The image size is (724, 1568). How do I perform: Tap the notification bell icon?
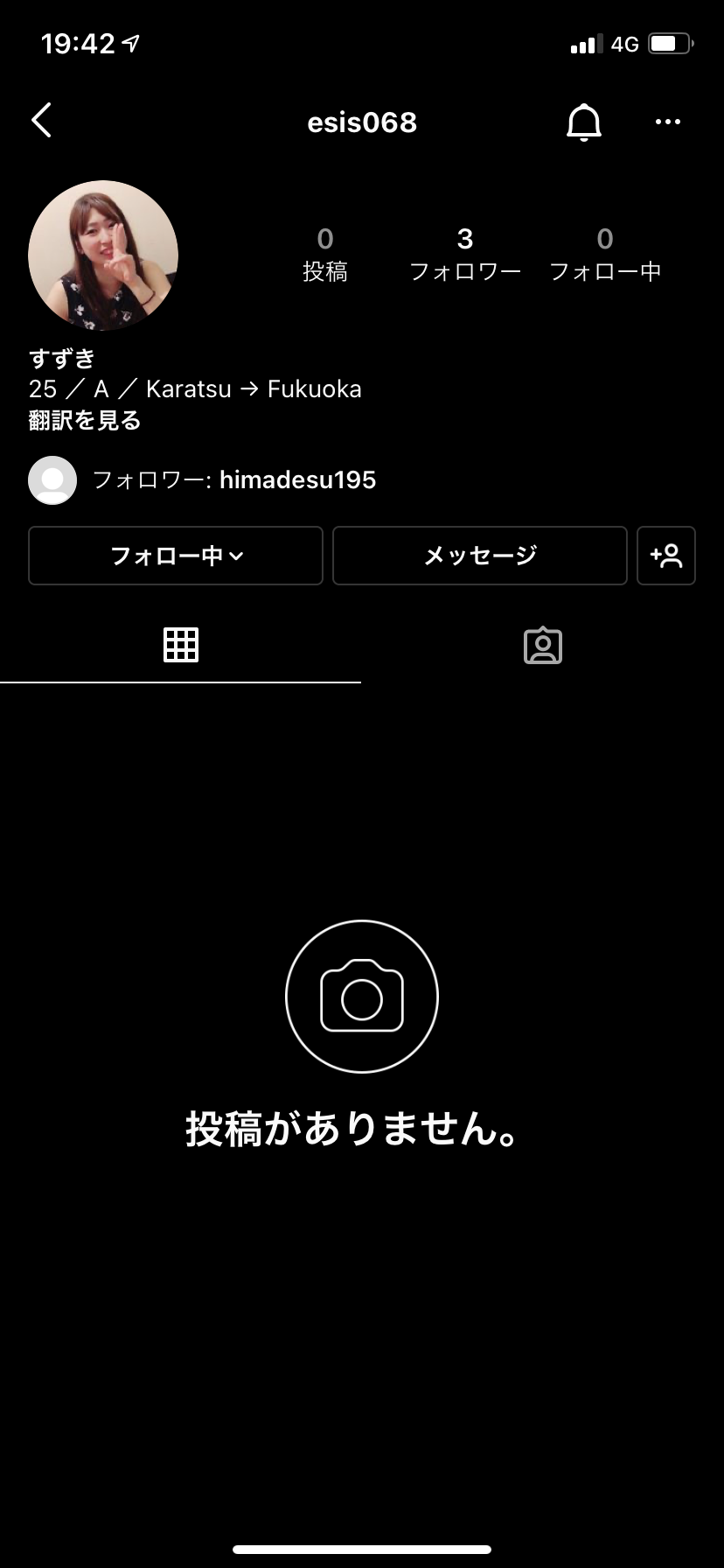(x=583, y=122)
